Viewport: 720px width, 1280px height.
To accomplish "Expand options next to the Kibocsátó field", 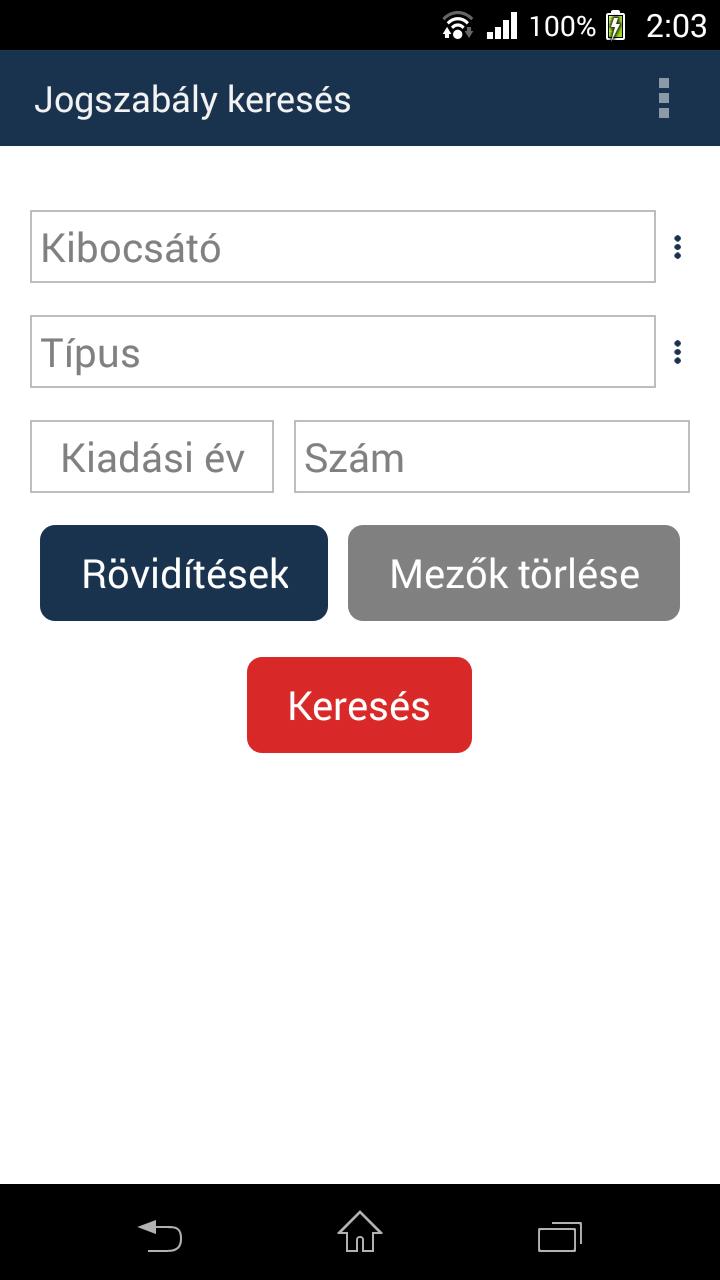I will (x=678, y=247).
